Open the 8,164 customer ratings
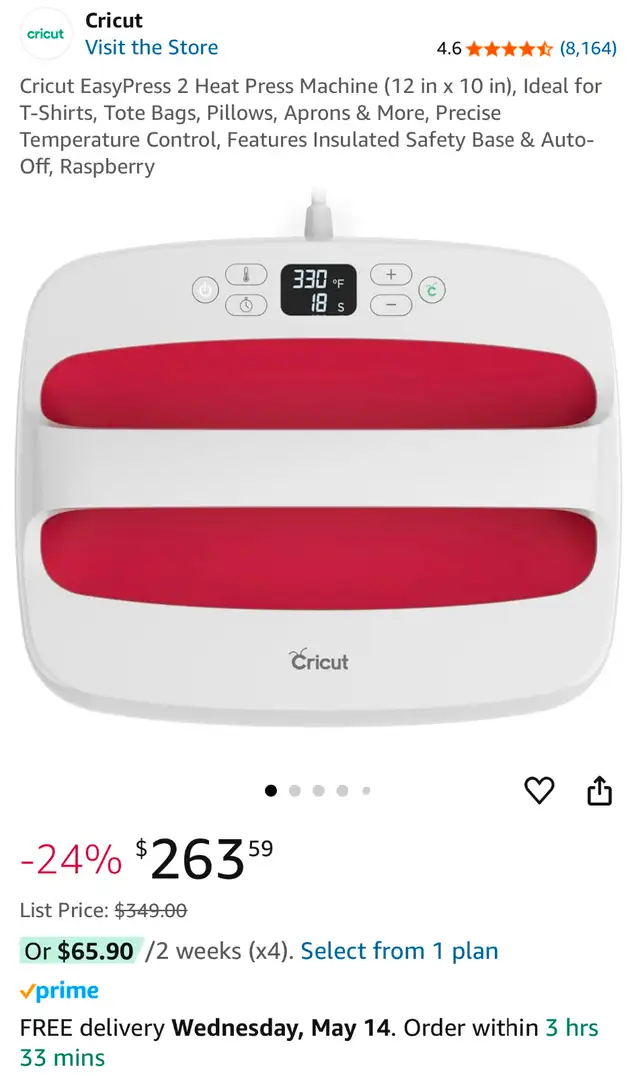Viewport: 640px width, 1076px height. 588,48
